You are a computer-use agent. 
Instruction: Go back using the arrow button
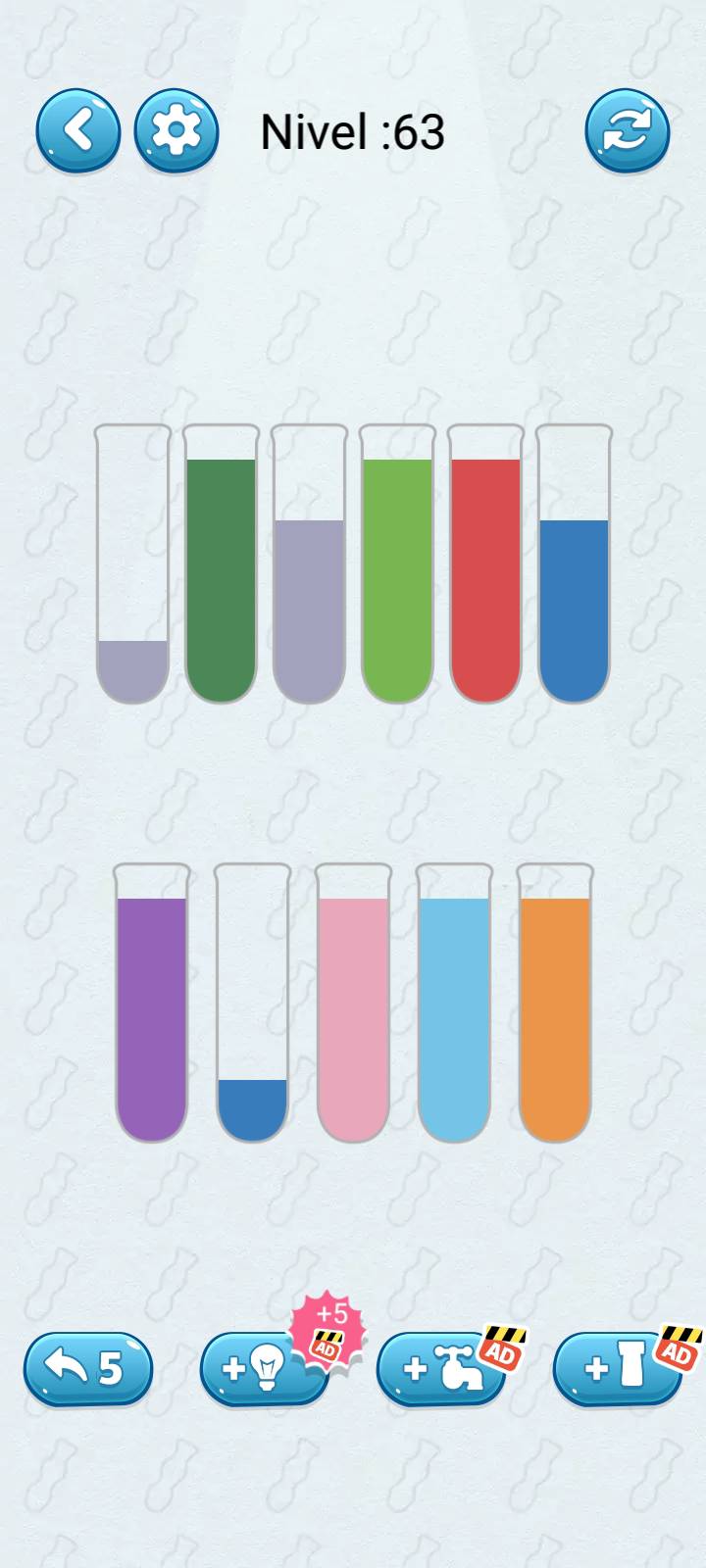pyautogui.click(x=78, y=130)
